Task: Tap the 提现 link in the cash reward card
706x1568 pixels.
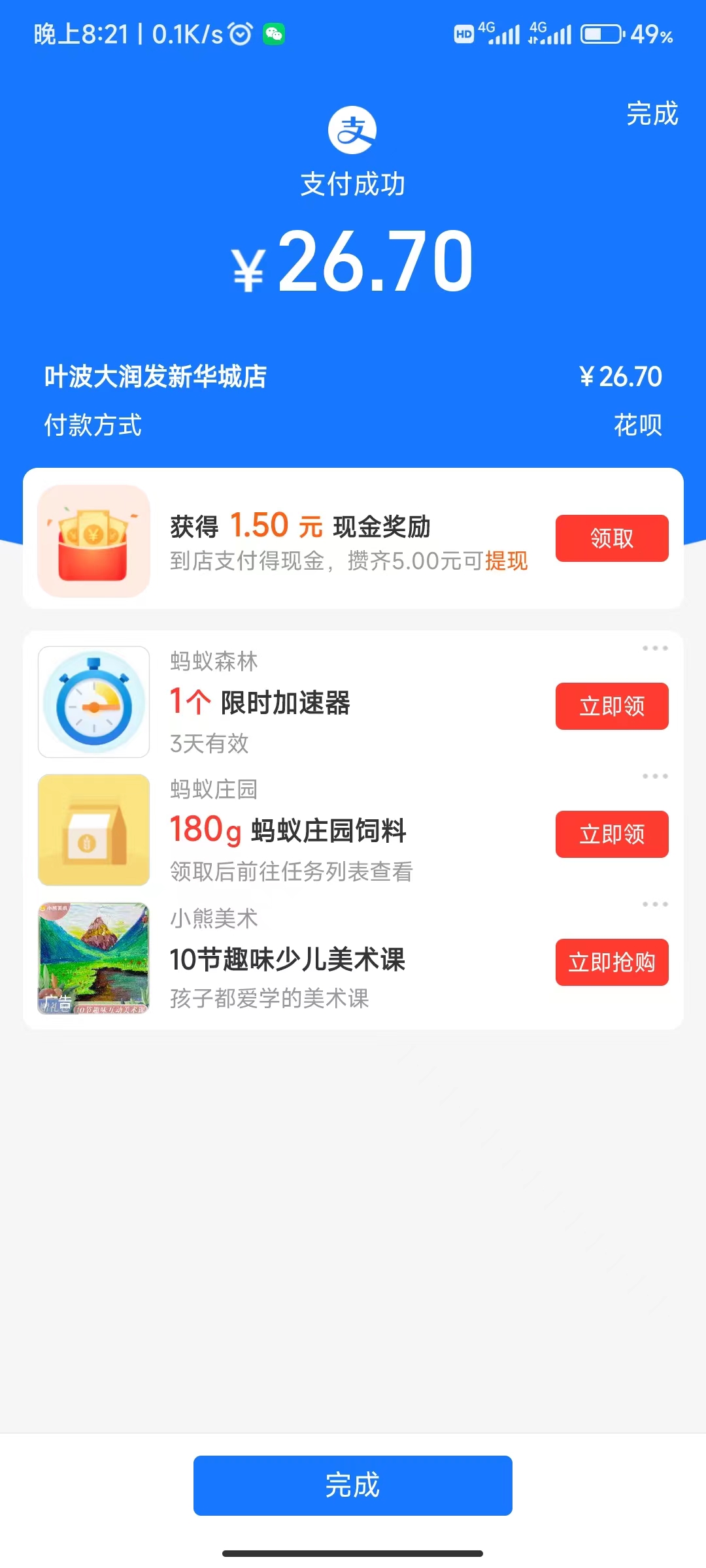Action: tap(507, 561)
